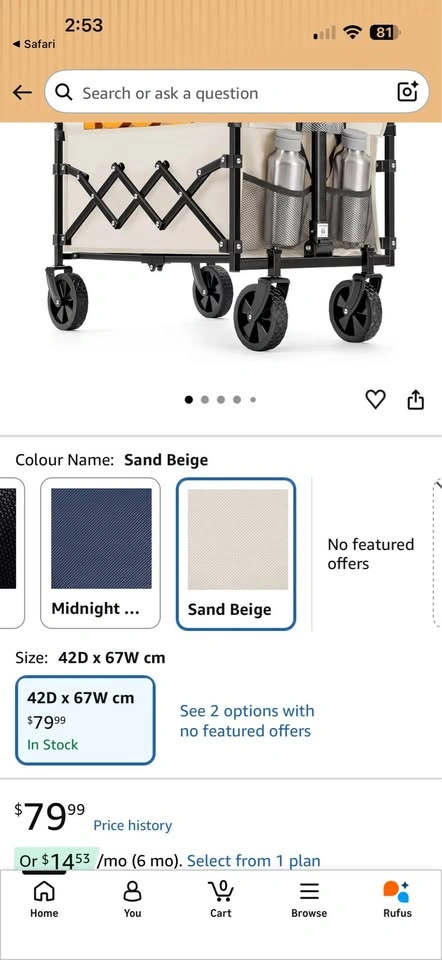
Task: Share this product
Action: click(x=415, y=400)
